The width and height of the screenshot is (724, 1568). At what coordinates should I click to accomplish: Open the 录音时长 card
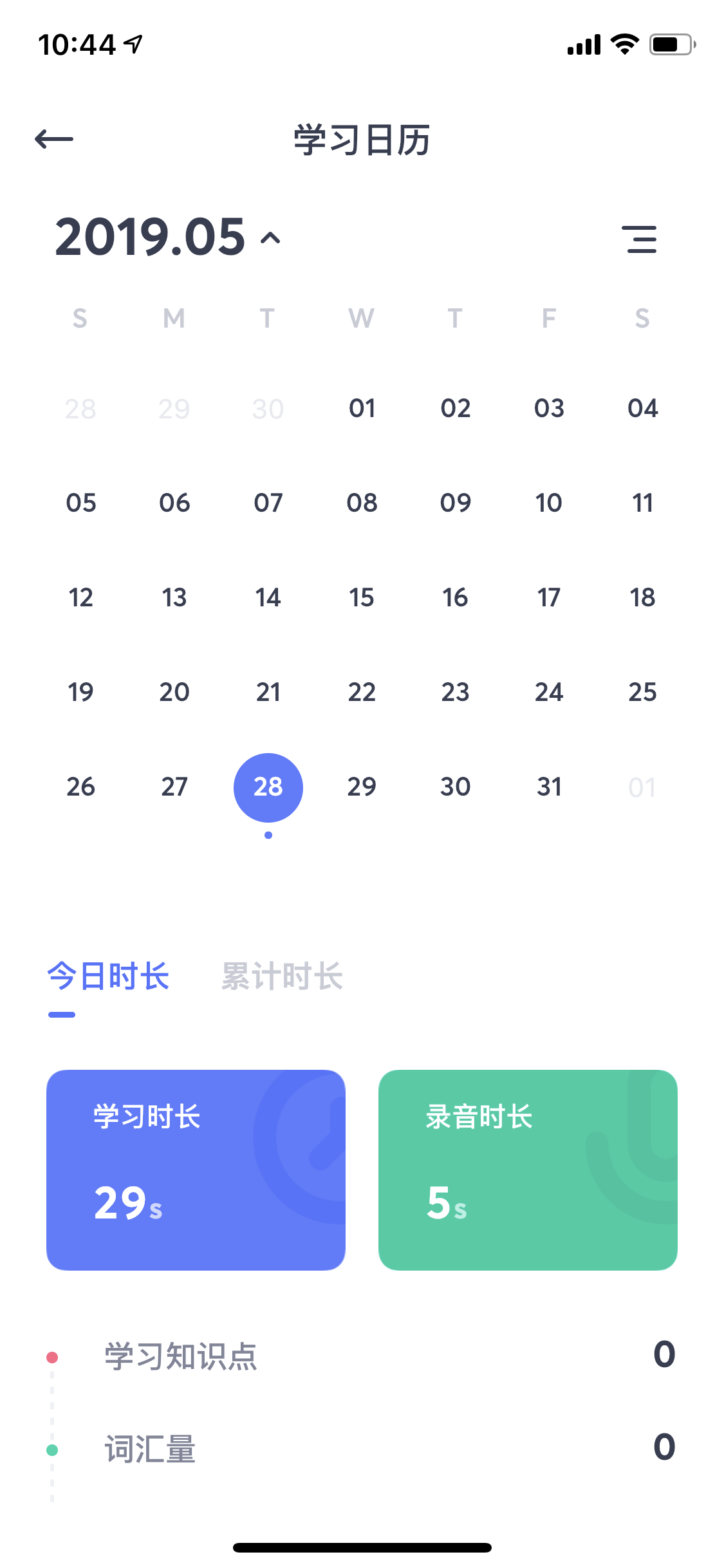pos(528,1170)
